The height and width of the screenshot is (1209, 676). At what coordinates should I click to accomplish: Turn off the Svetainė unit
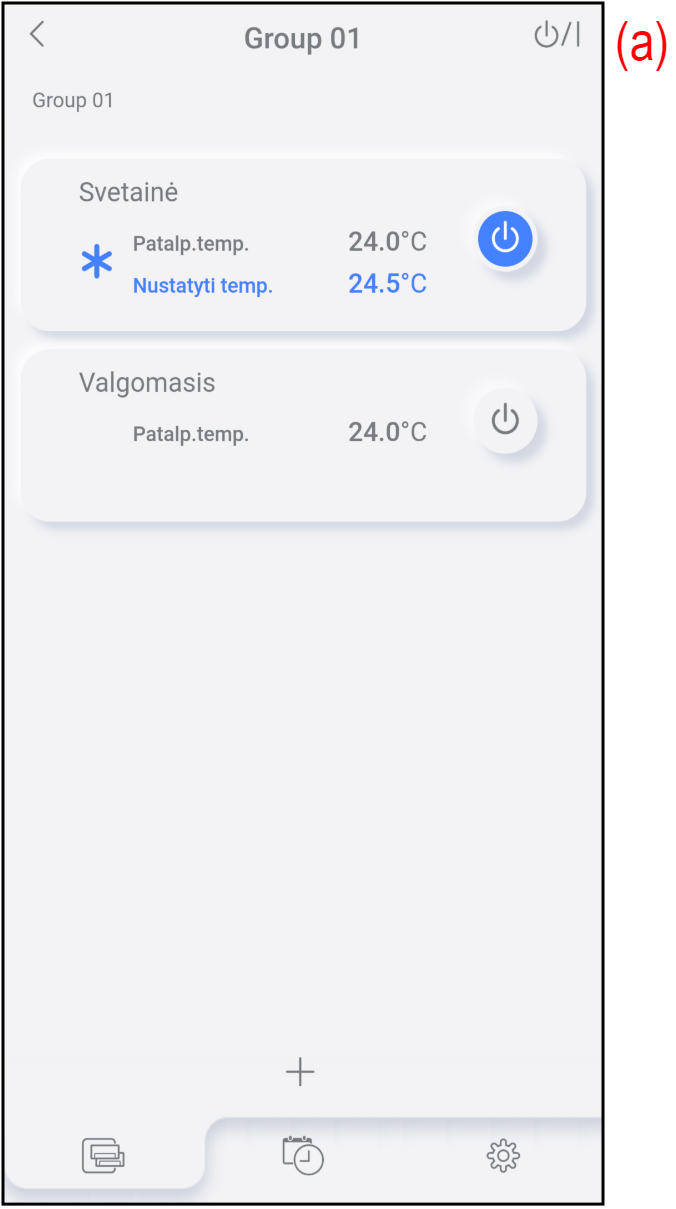pyautogui.click(x=506, y=239)
